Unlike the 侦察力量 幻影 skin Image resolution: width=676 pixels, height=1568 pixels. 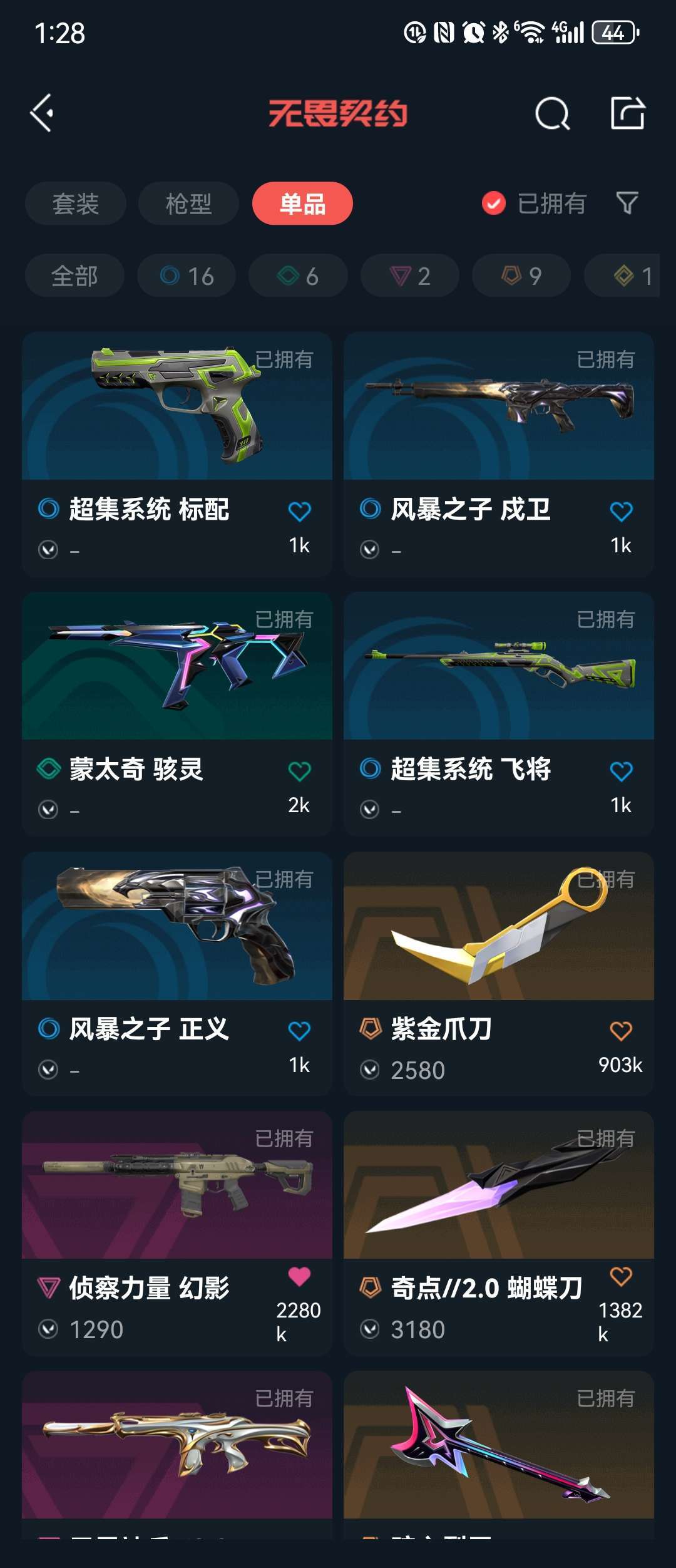299,1276
